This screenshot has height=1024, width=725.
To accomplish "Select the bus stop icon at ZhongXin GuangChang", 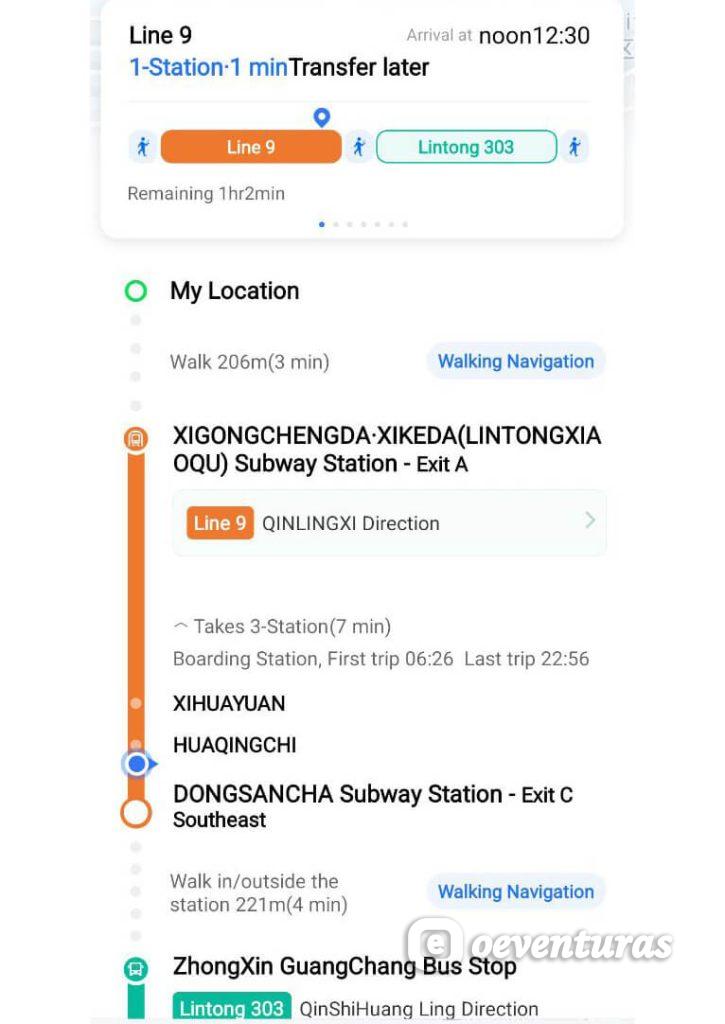I will (x=136, y=967).
